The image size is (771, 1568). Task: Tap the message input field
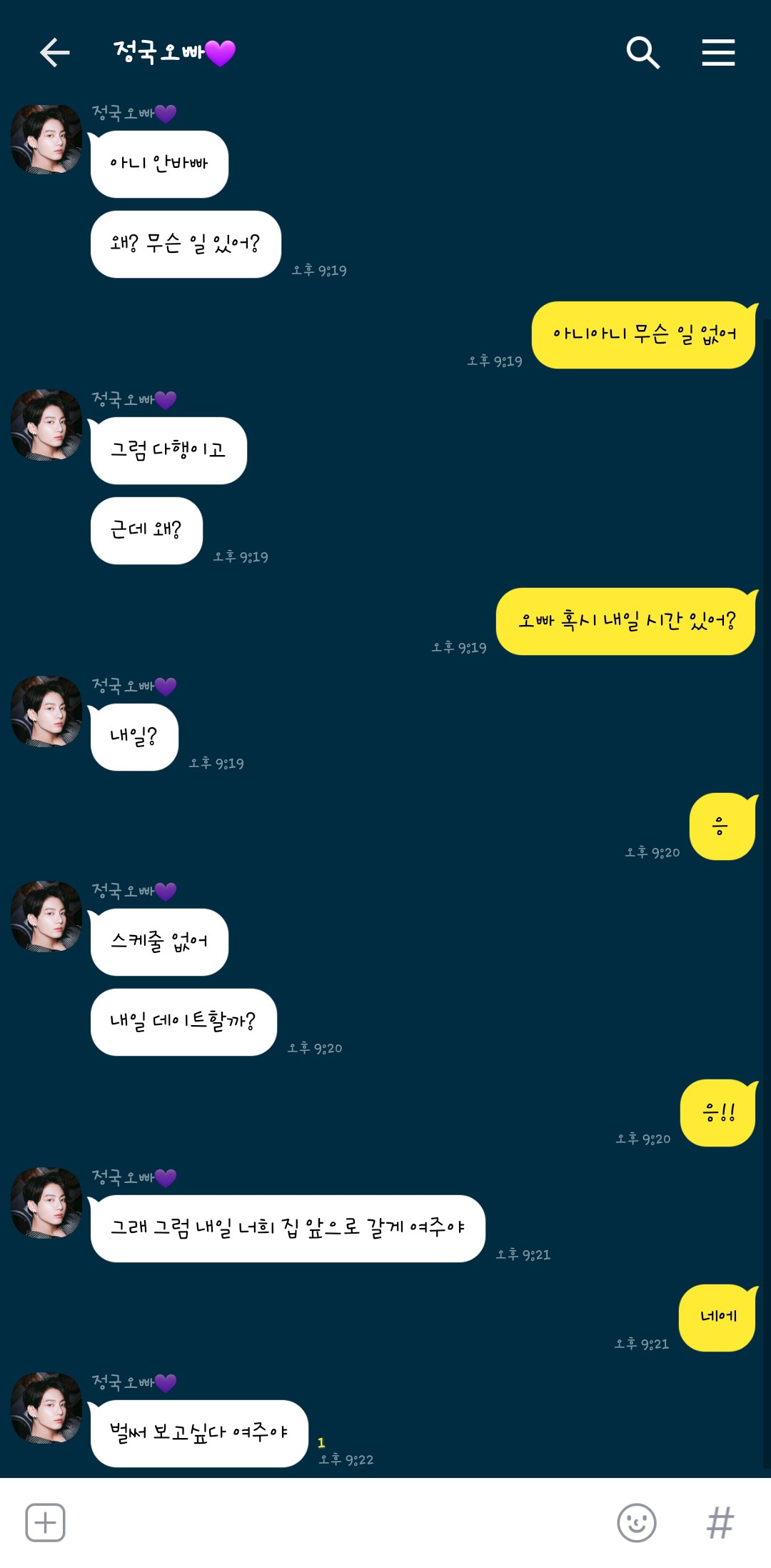coord(336,1522)
